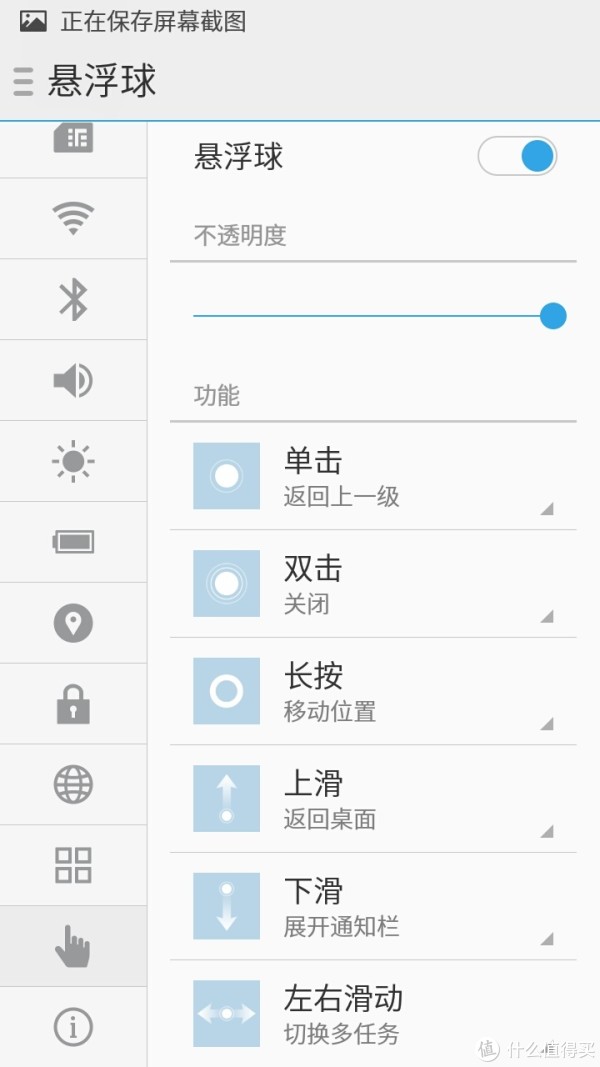Tap the 不透明度 opacity slider
Screen dimensions: 600x1067
(x=379, y=316)
